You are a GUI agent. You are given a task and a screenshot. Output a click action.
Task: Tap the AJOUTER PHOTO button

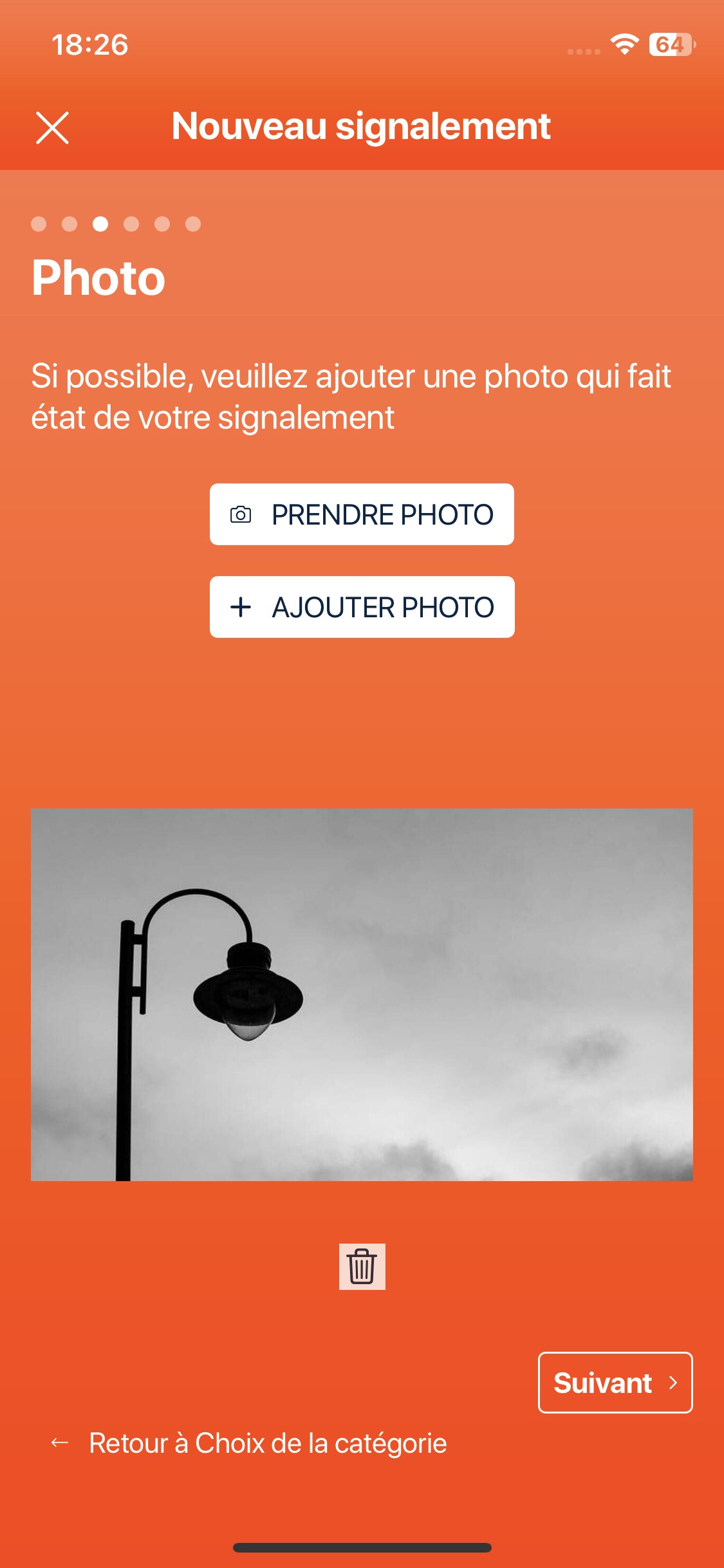point(362,607)
